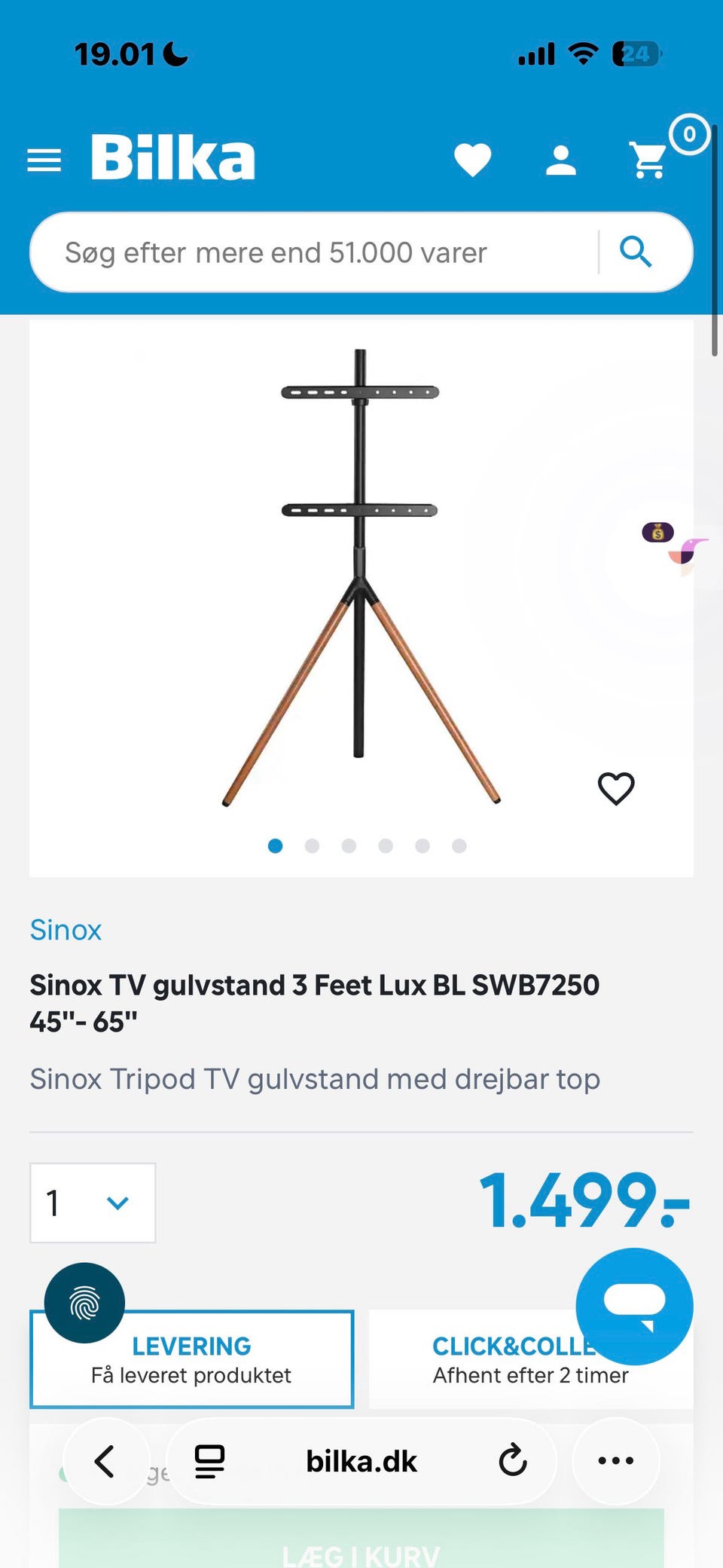Open the hamburger menu
The width and height of the screenshot is (723, 1568).
pos(44,160)
